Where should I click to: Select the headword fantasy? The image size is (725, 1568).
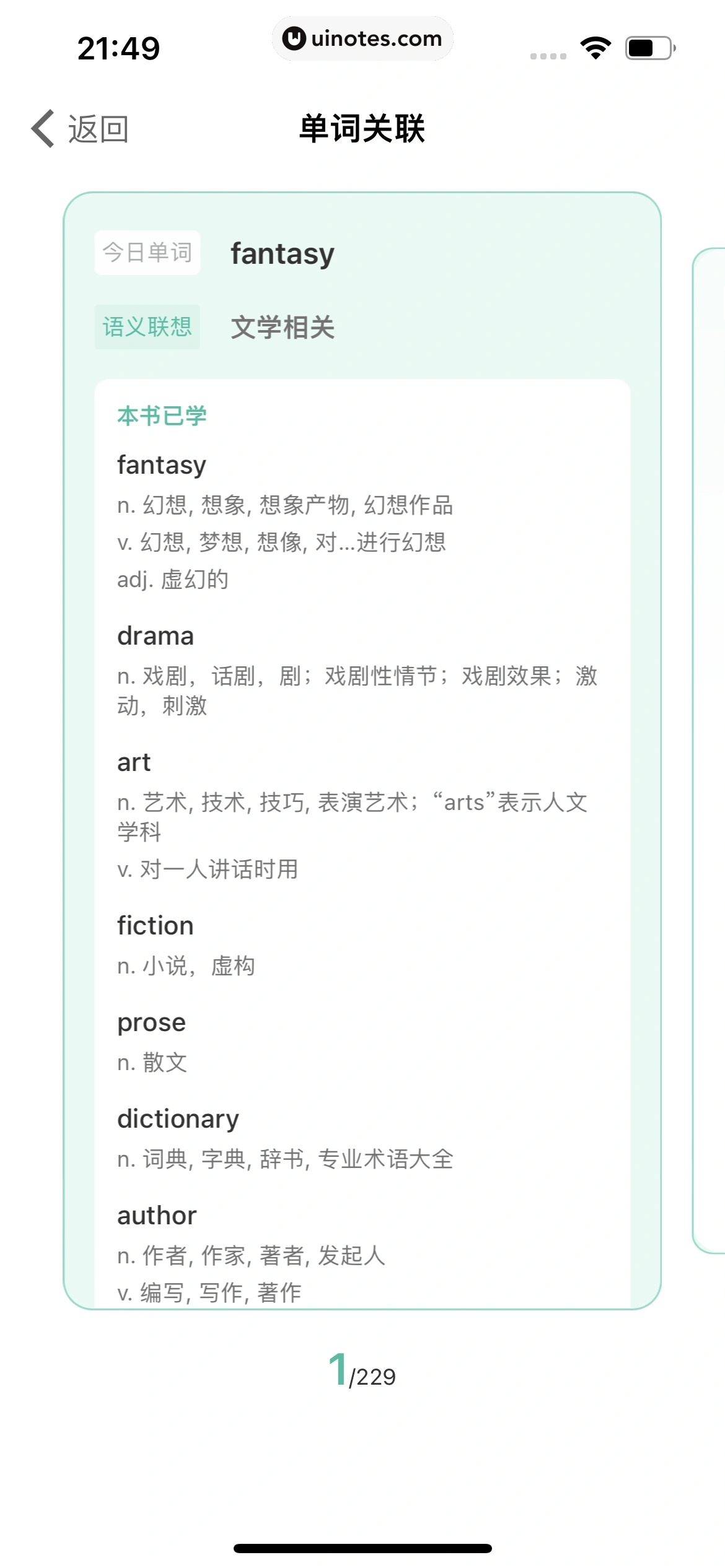282,253
